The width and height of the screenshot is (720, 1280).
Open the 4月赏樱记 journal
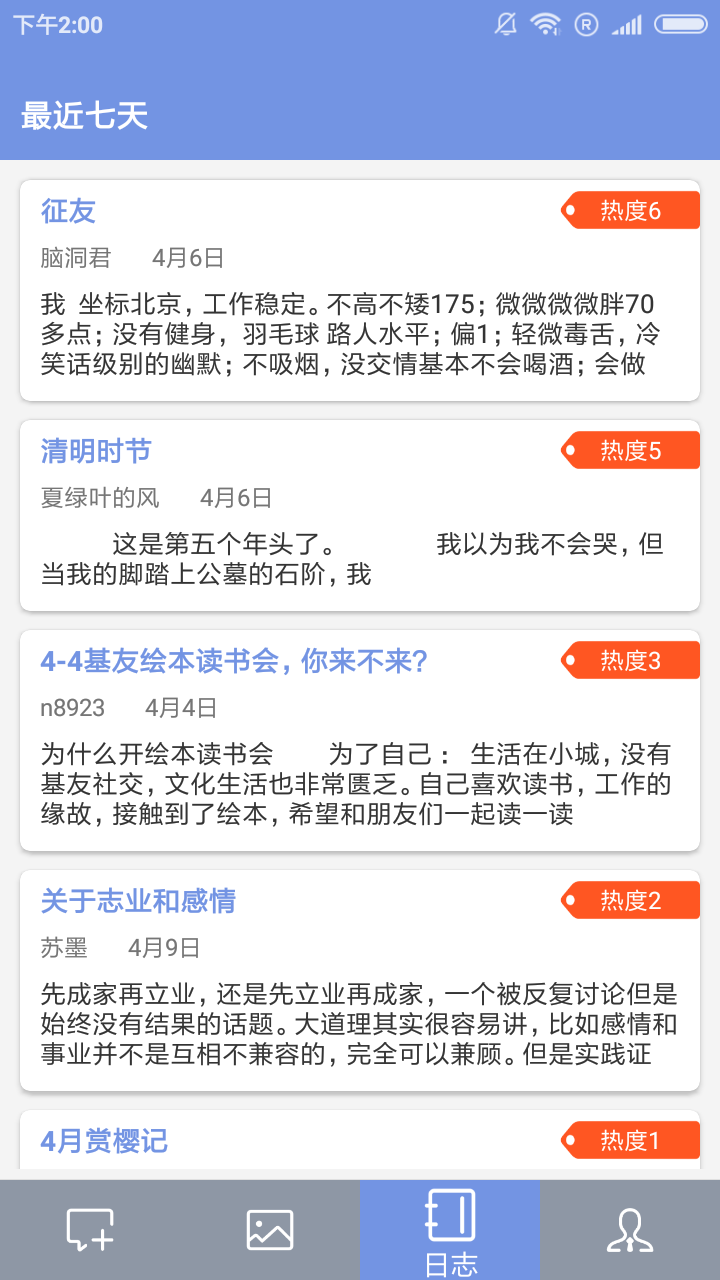104,1141
